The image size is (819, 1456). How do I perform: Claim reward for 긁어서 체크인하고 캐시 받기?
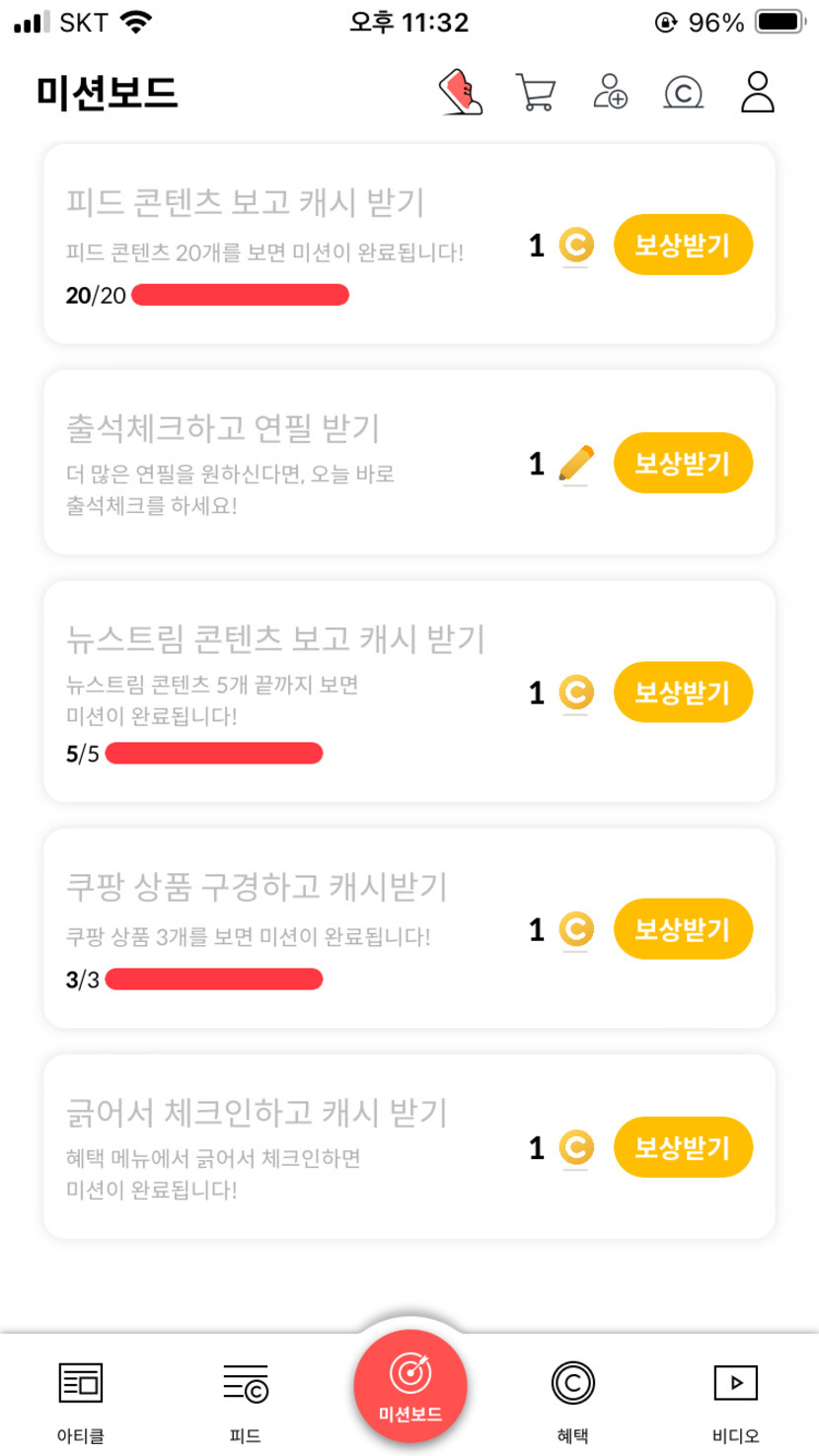point(683,1147)
